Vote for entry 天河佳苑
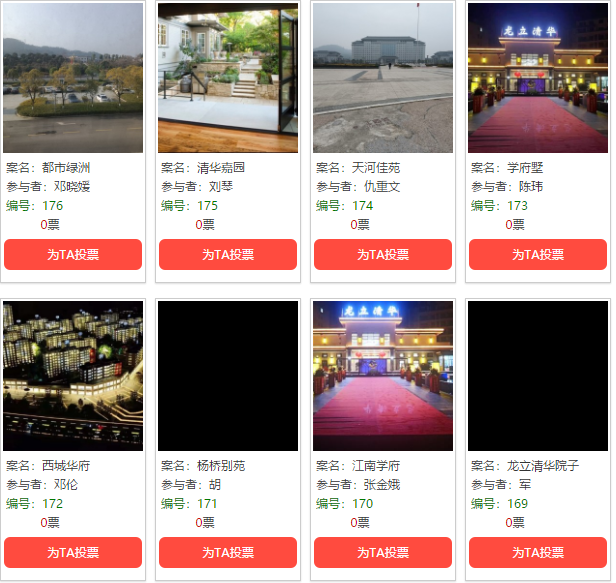 [383, 255]
